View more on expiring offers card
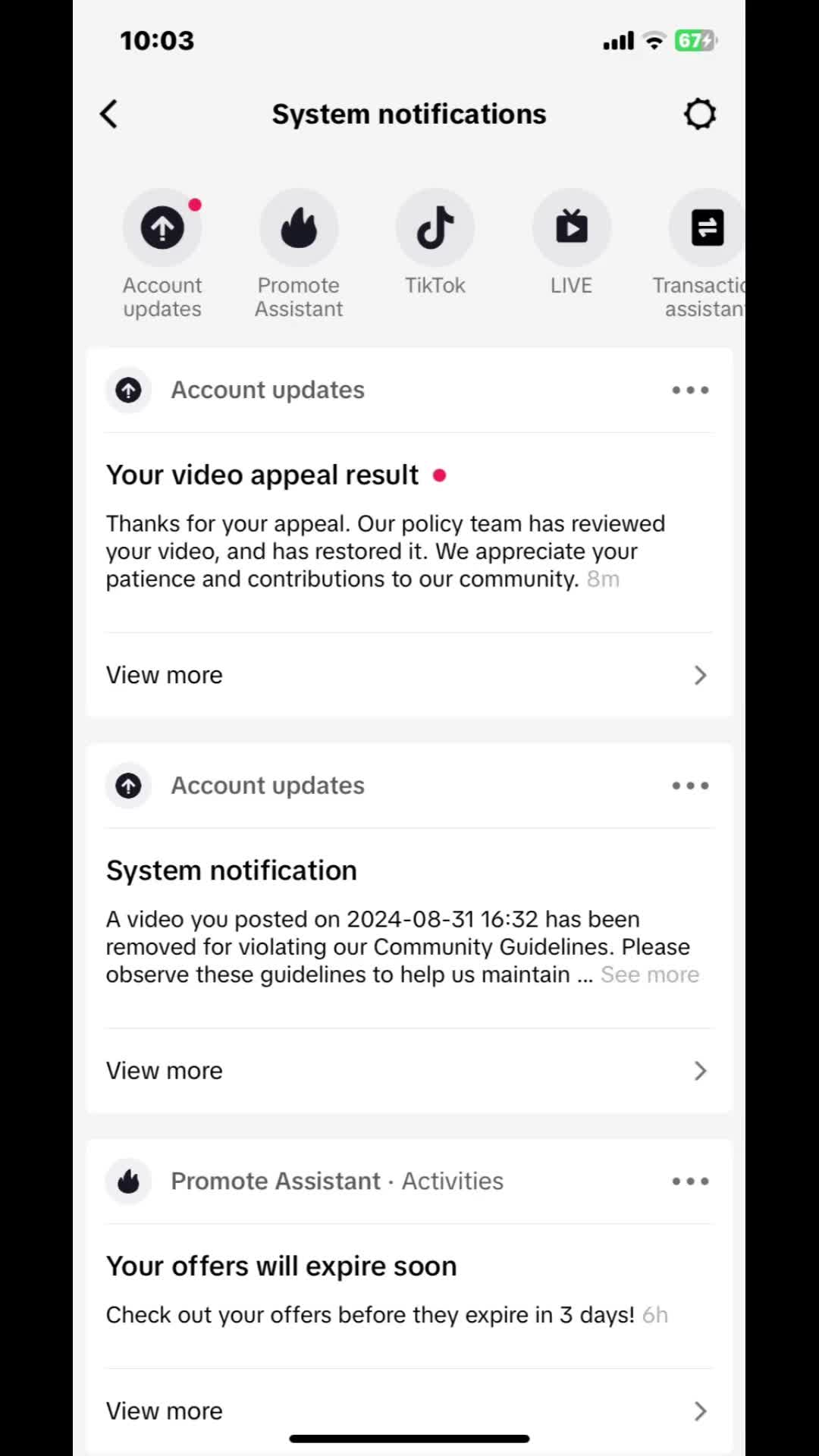The image size is (819, 1456). pos(409,1410)
